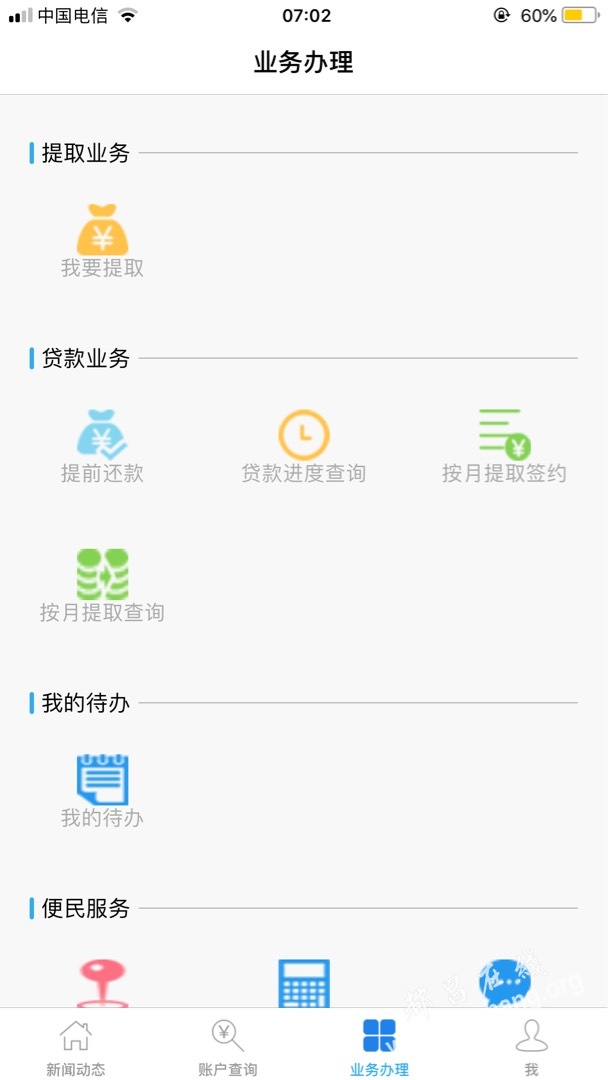Tap the red pin icon under 便民服务
The height and width of the screenshot is (1080, 608).
102,984
